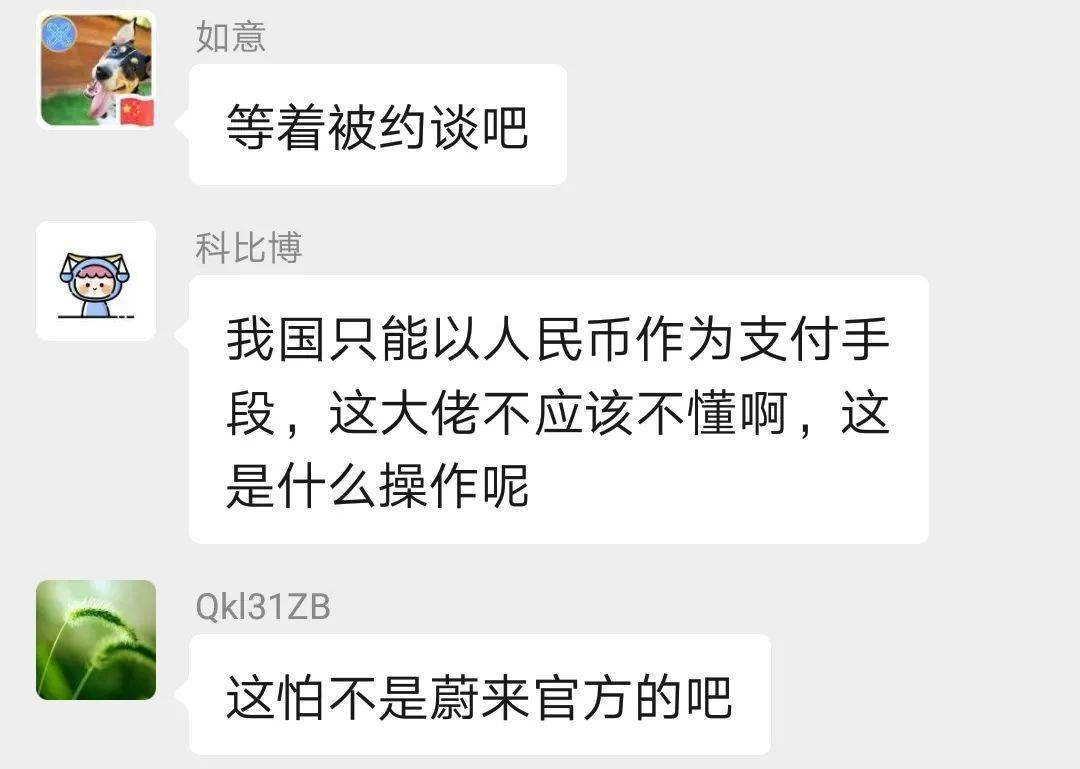Open Qkl31ZB's profile avatar
This screenshot has width=1080, height=769.
pos(96,640)
